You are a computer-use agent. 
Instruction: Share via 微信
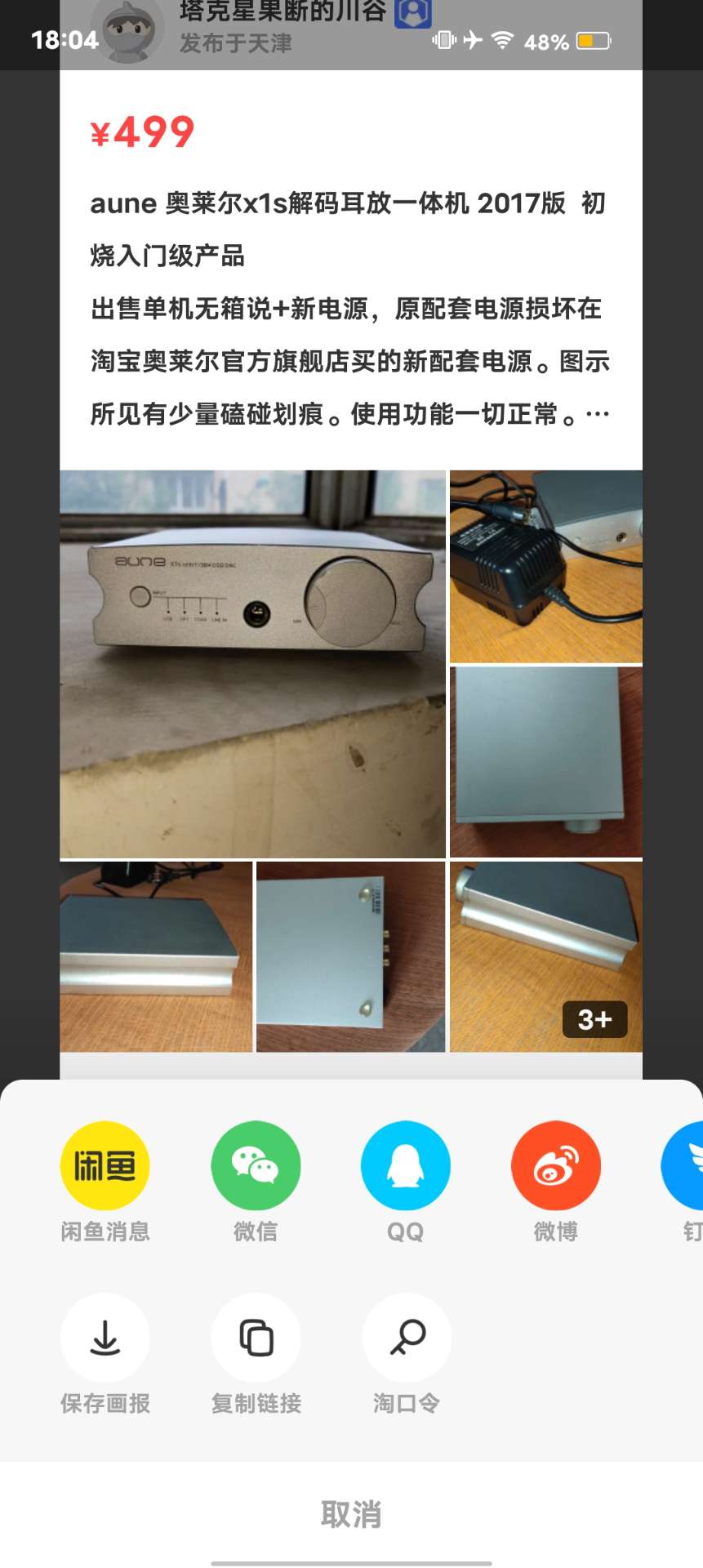tap(256, 1165)
